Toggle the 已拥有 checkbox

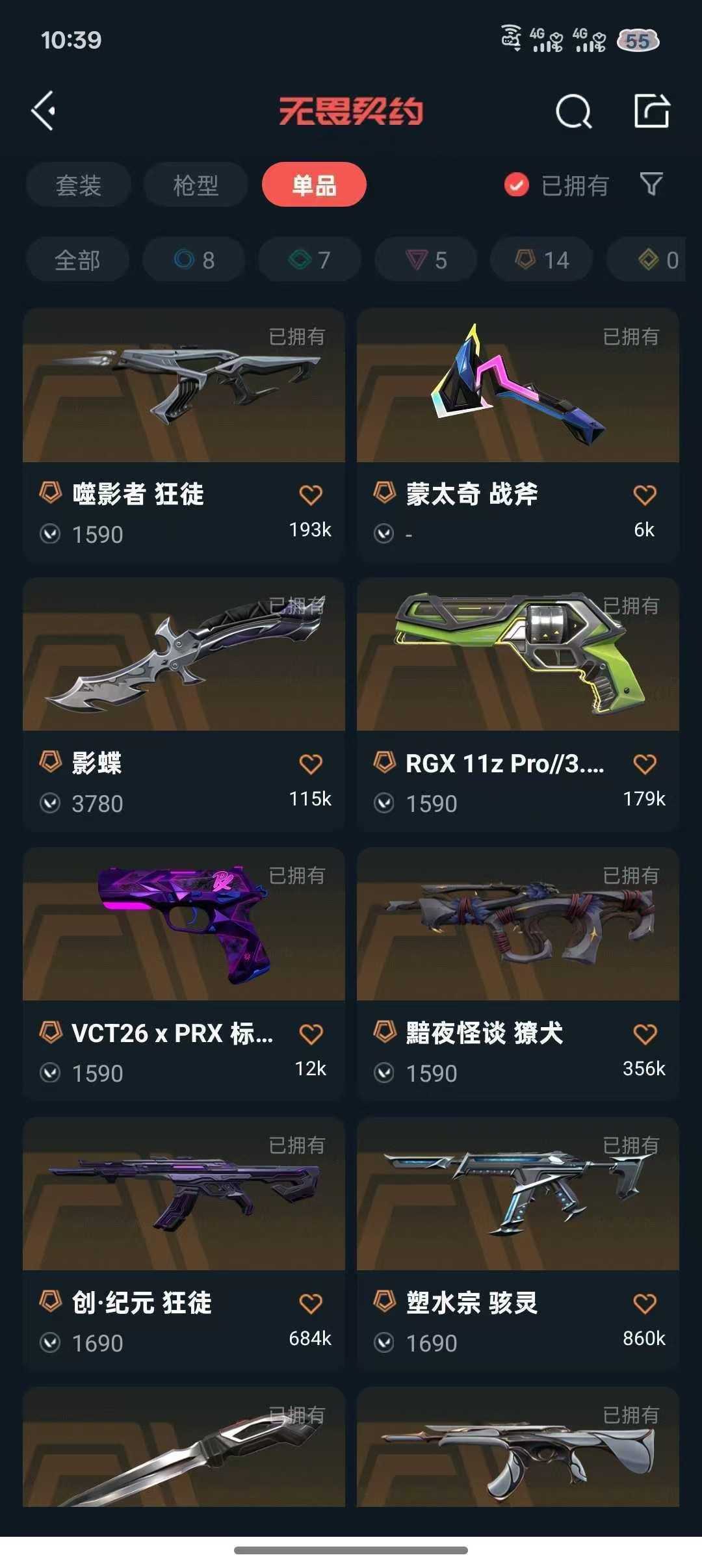click(517, 185)
